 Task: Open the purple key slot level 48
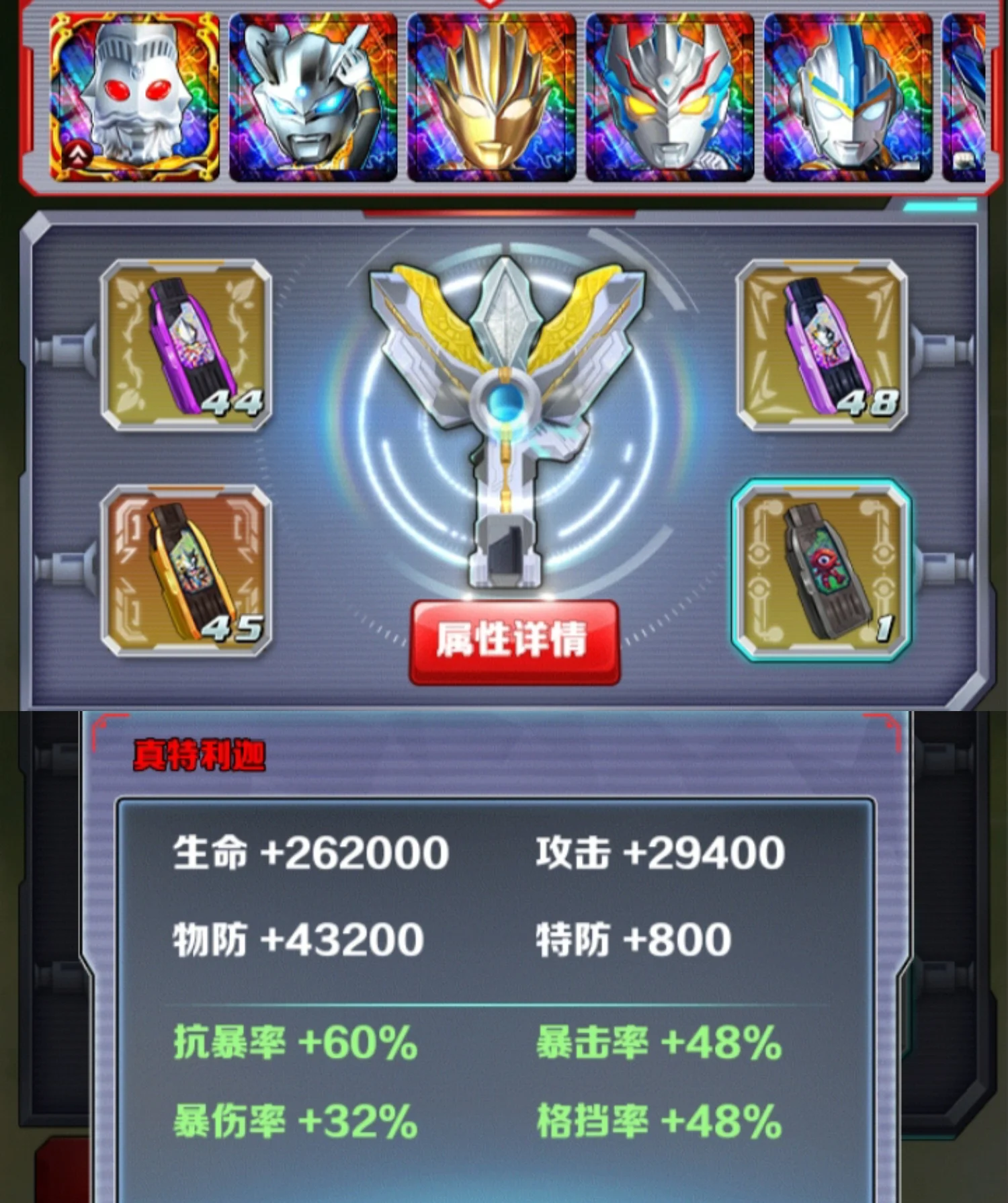coord(821,344)
